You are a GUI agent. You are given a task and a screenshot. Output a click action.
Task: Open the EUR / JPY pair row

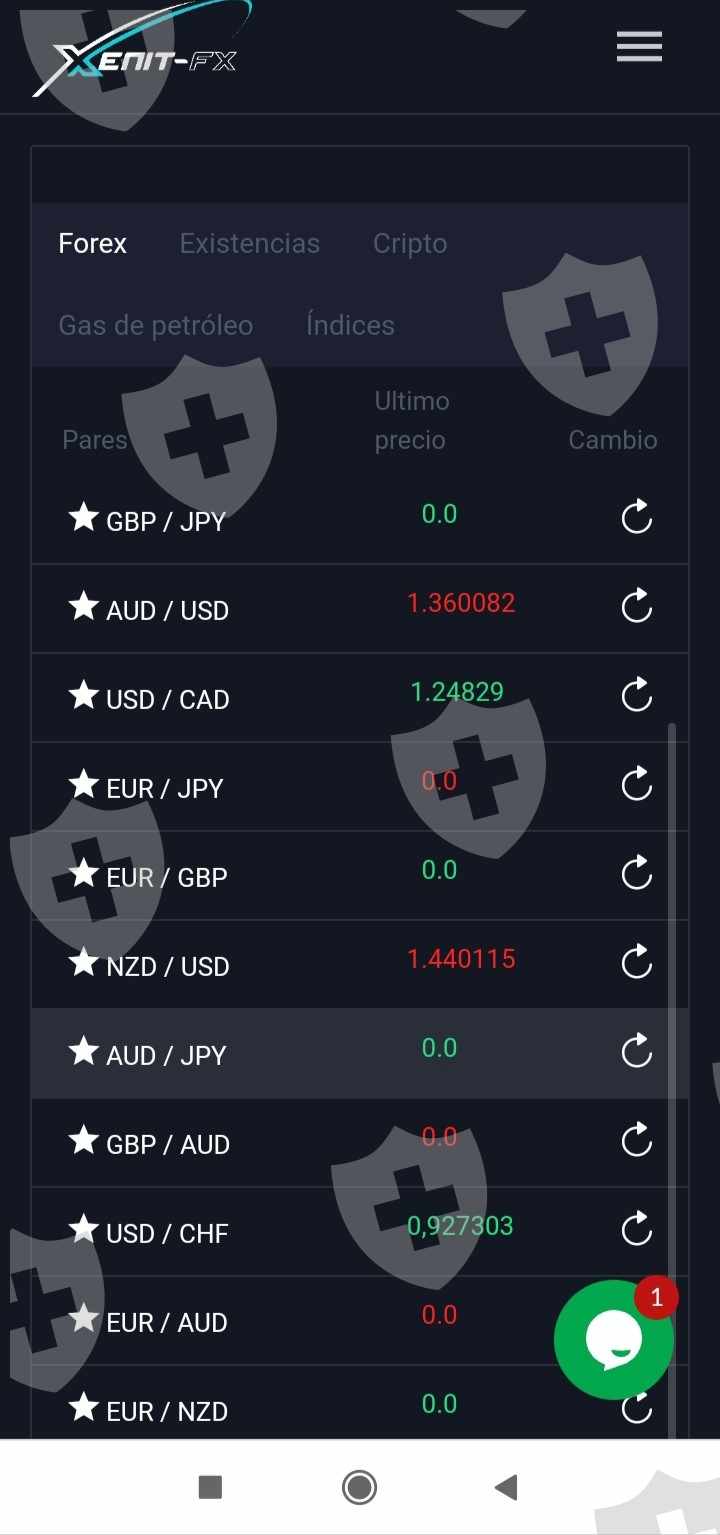(x=165, y=788)
